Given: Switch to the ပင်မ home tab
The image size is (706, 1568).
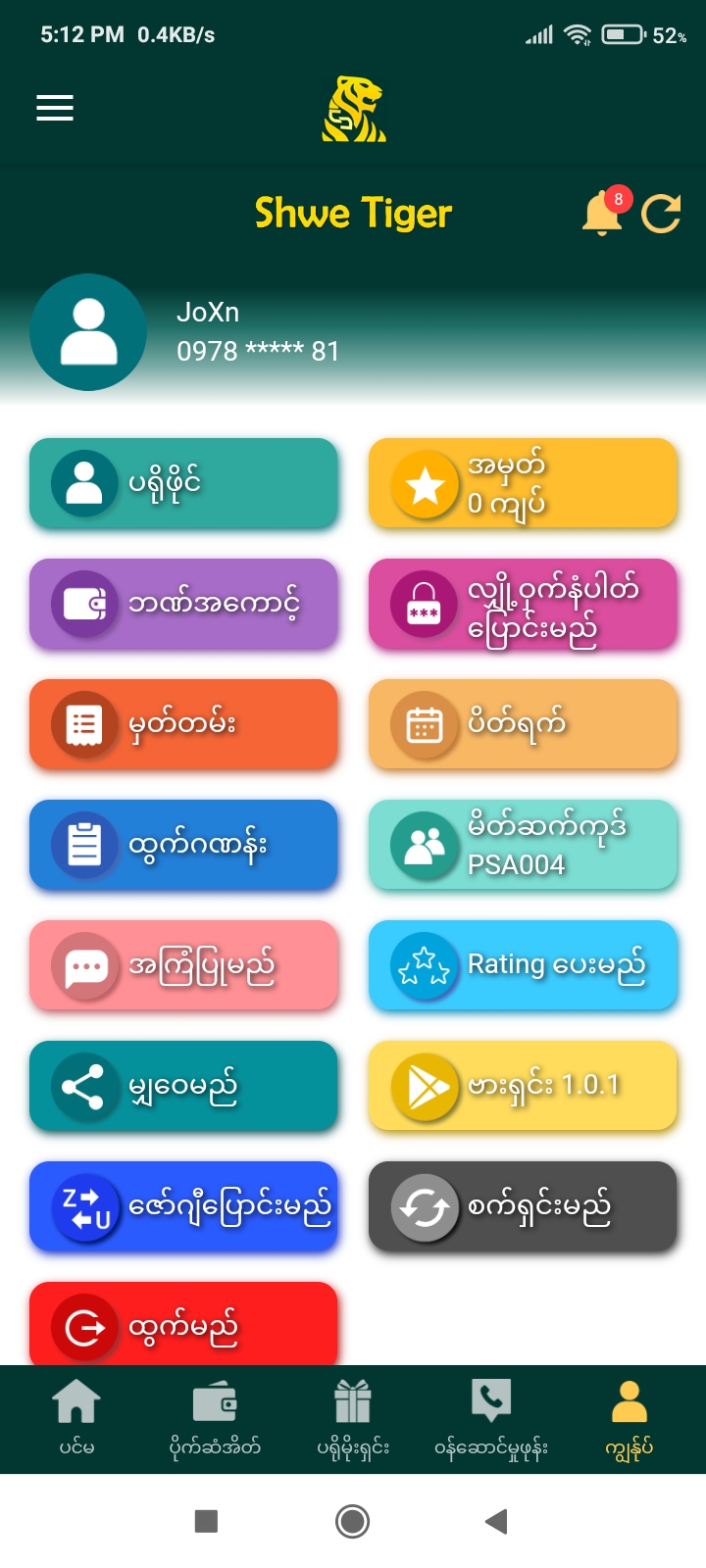Looking at the screenshot, I should click(76, 1418).
